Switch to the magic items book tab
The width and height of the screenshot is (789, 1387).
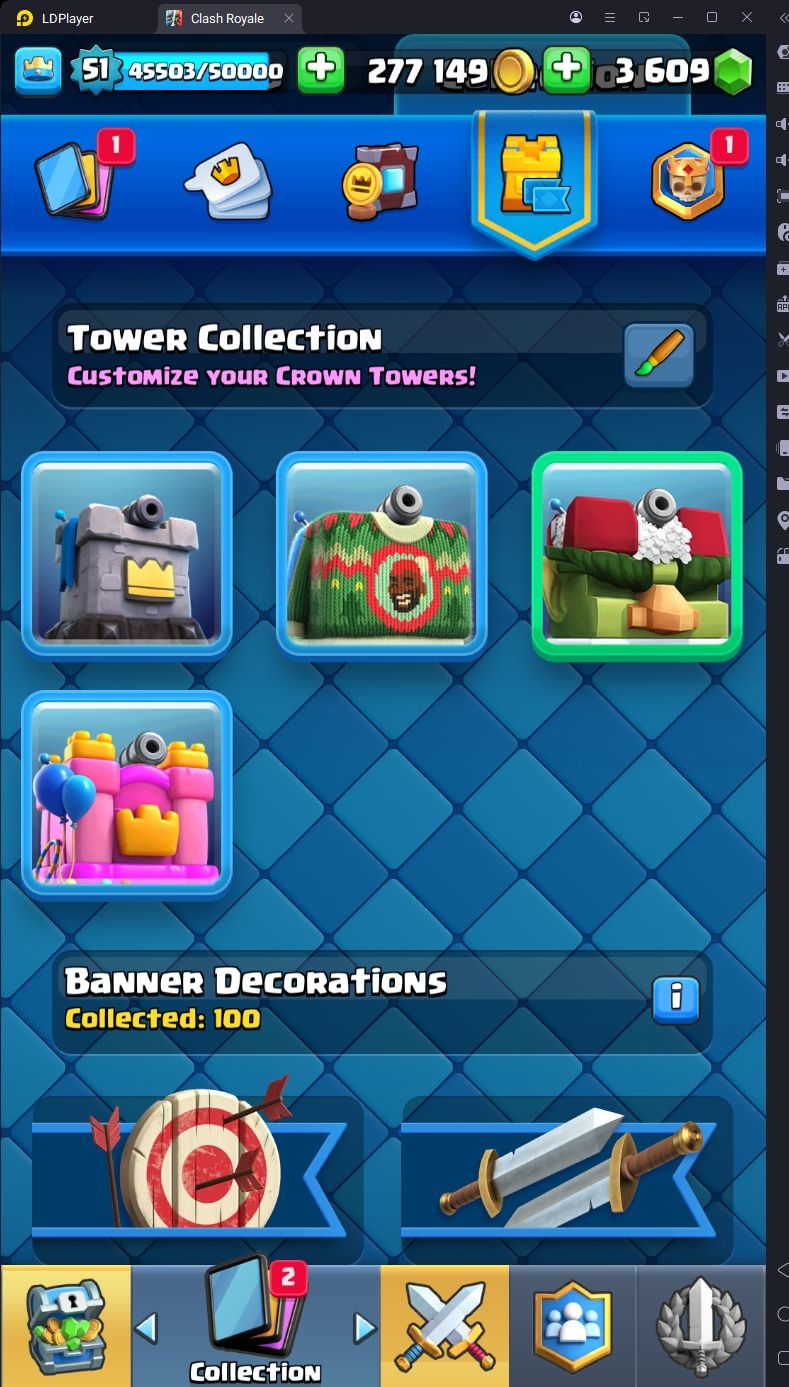click(379, 182)
